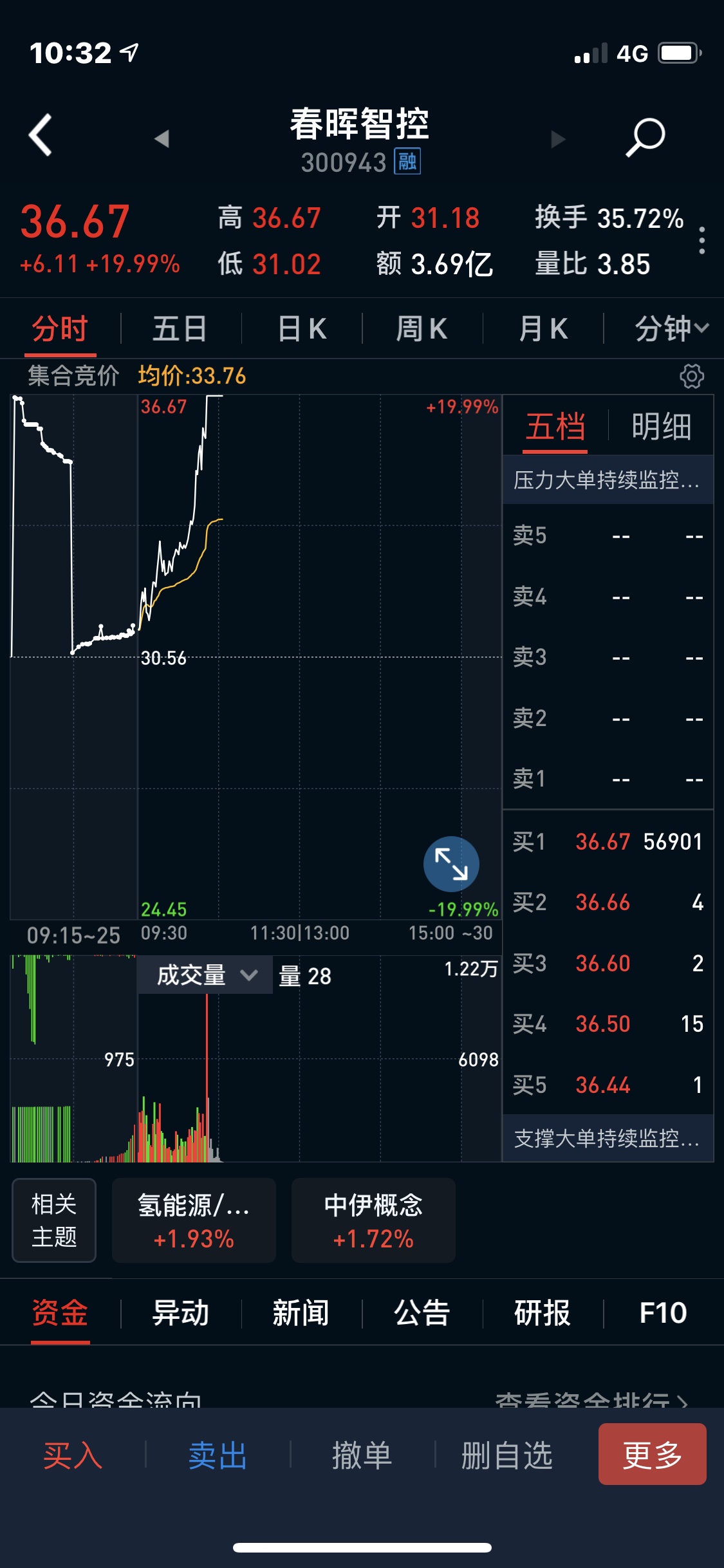
Task: Open the 更多 button
Action: (x=653, y=1454)
